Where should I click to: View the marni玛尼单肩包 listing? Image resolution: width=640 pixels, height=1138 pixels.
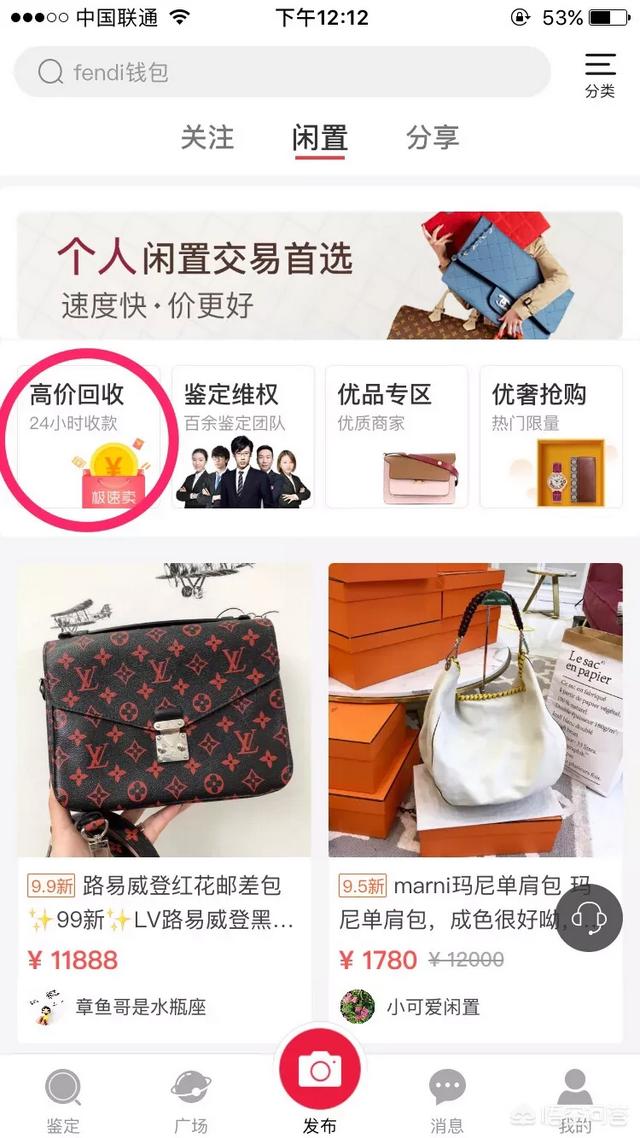(x=475, y=710)
